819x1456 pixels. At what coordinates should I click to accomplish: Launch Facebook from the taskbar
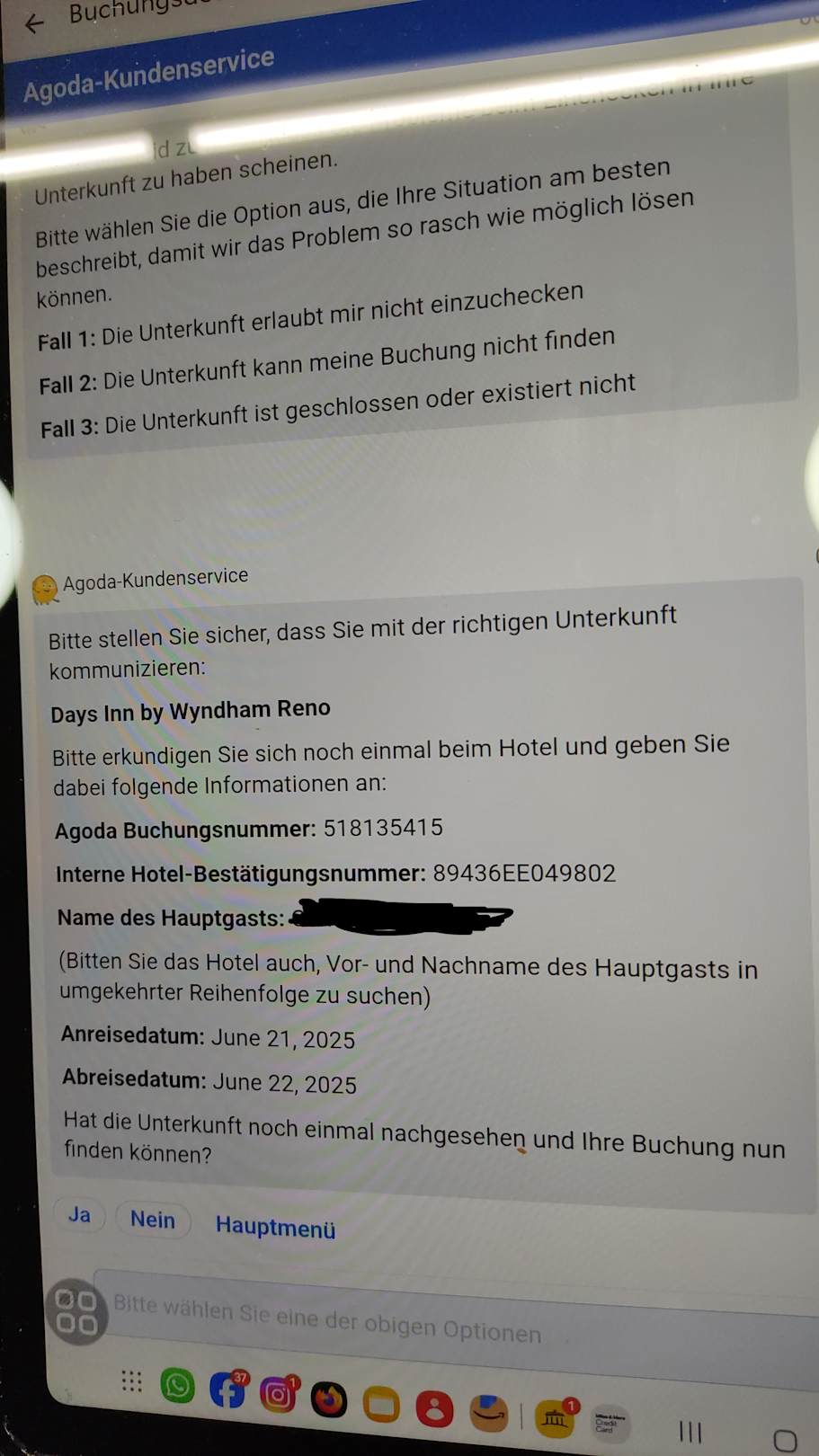(x=228, y=1390)
